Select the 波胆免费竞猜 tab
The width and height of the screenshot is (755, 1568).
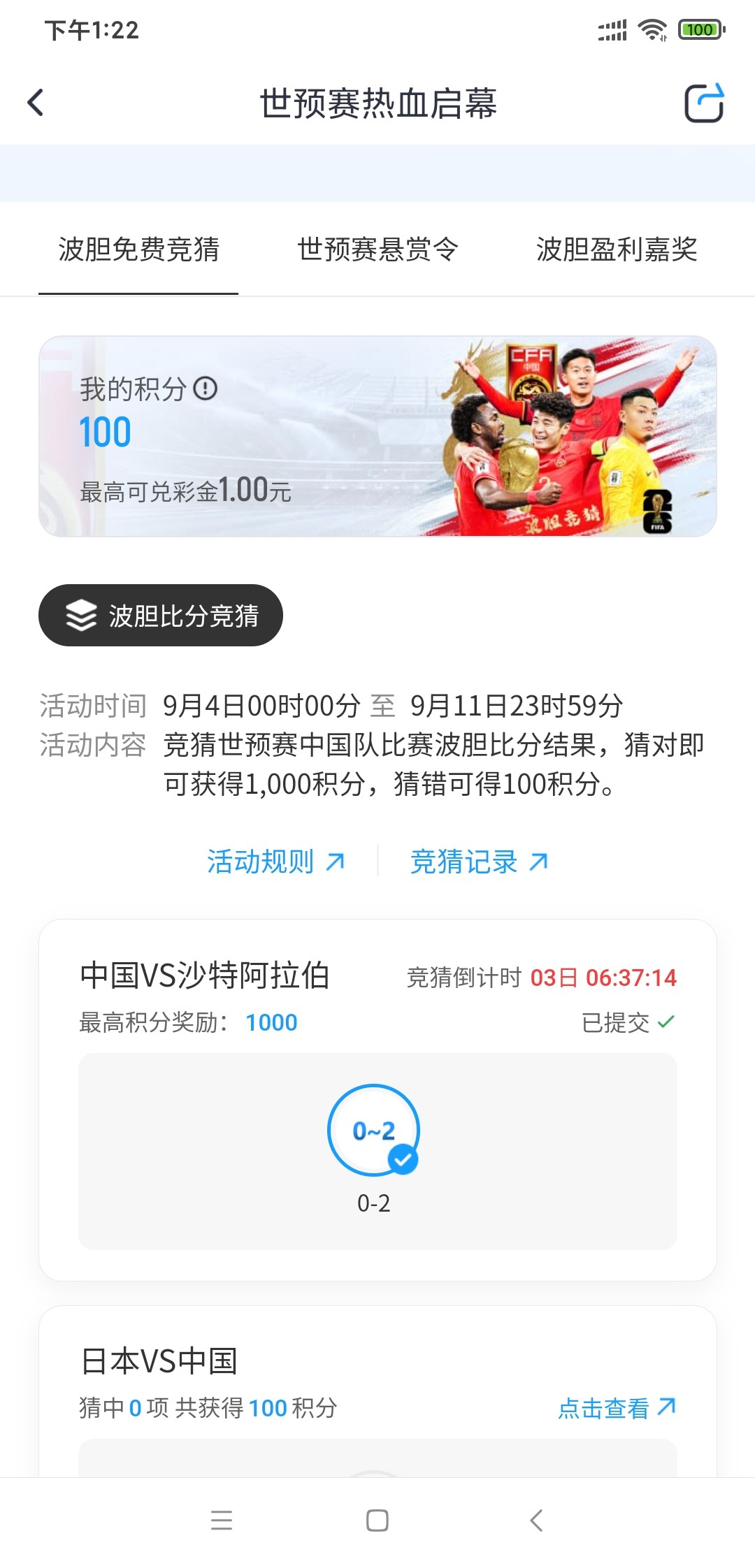(138, 249)
